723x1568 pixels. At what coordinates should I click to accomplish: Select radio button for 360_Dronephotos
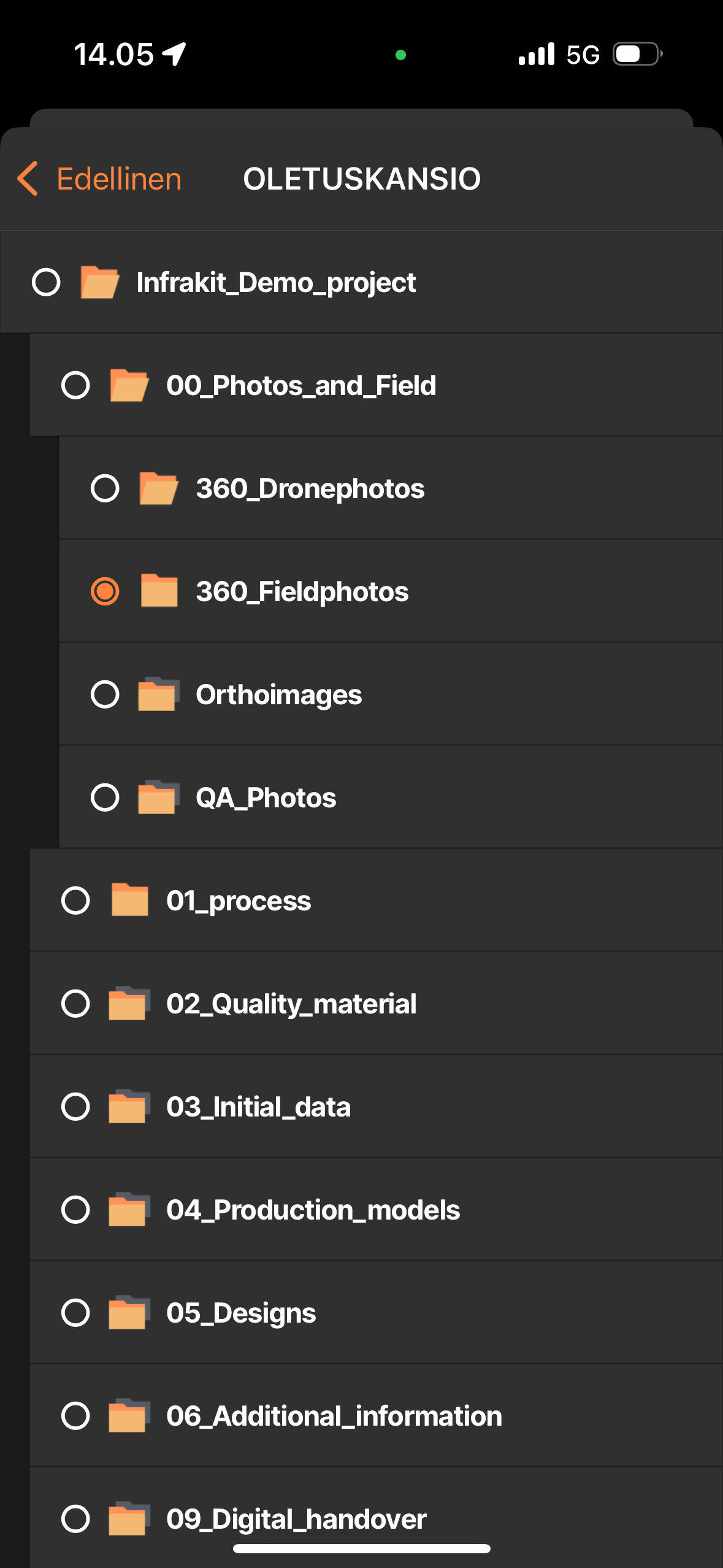105,488
